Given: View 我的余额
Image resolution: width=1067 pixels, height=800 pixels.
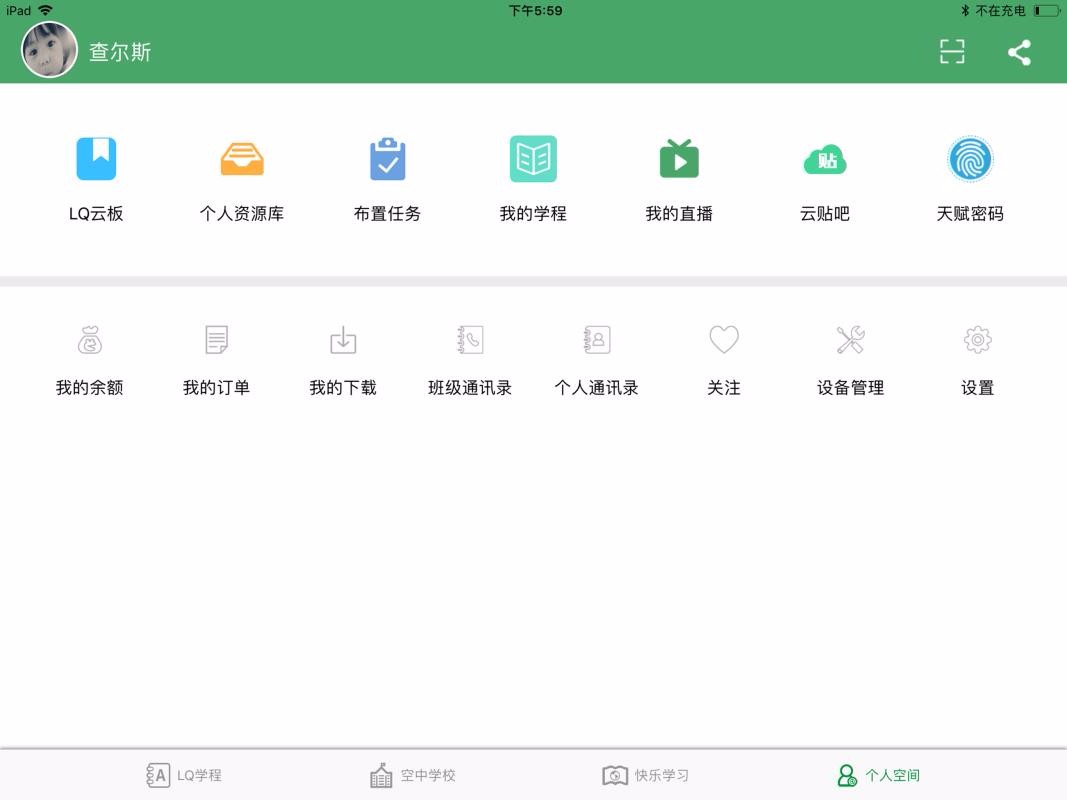Looking at the screenshot, I should coord(90,360).
